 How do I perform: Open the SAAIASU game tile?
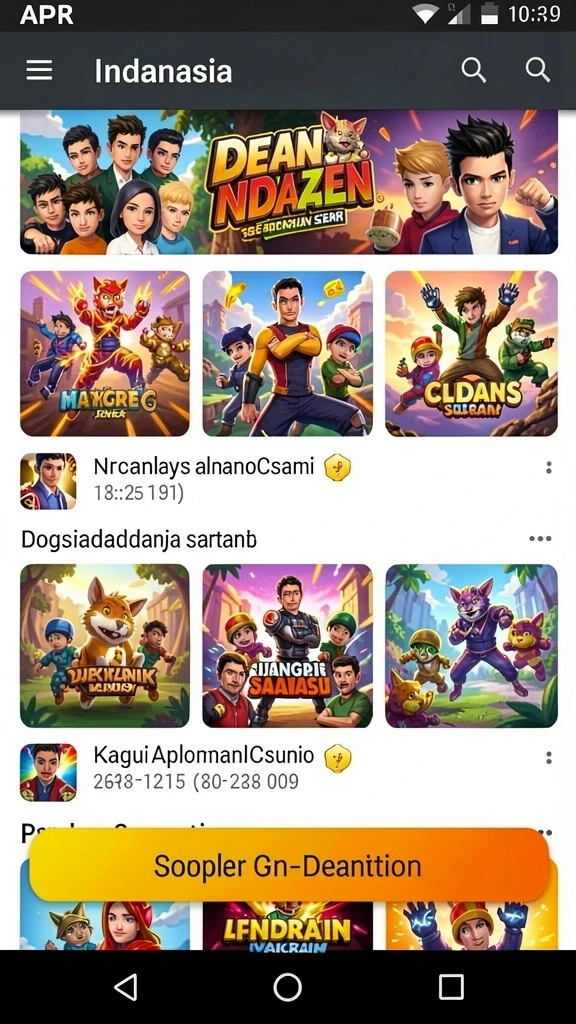tap(287, 646)
